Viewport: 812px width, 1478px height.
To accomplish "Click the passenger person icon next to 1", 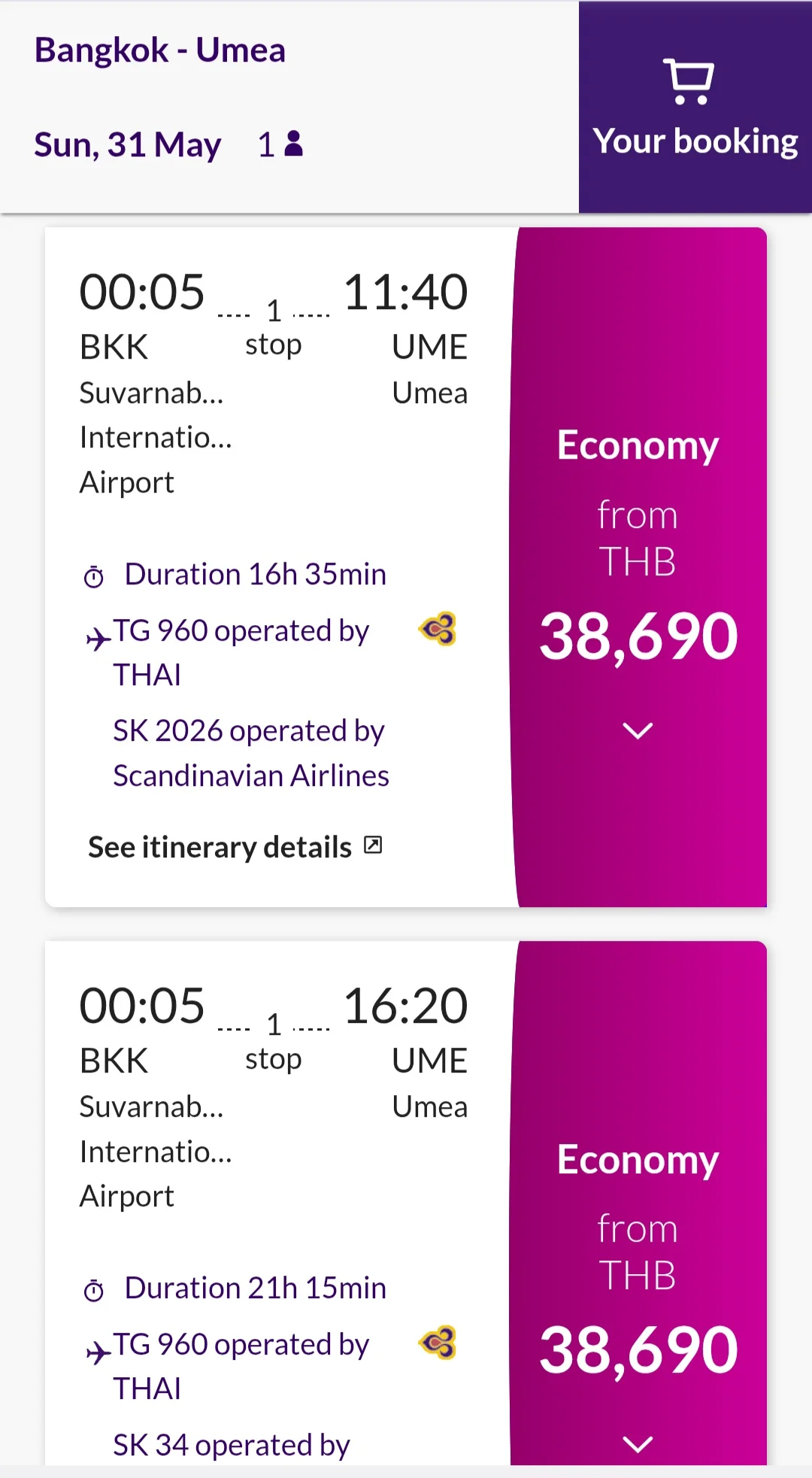I will [294, 143].
